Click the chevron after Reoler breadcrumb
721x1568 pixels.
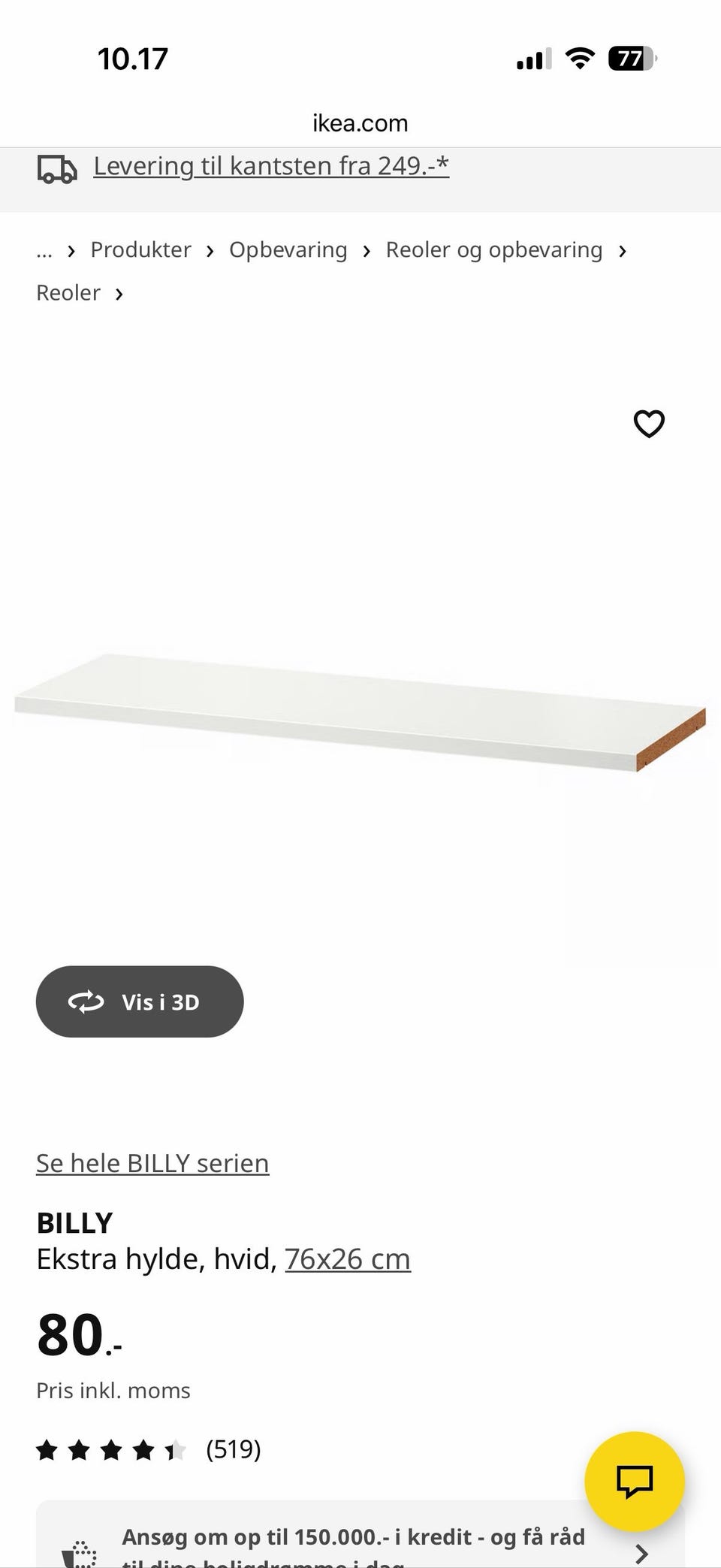119,294
